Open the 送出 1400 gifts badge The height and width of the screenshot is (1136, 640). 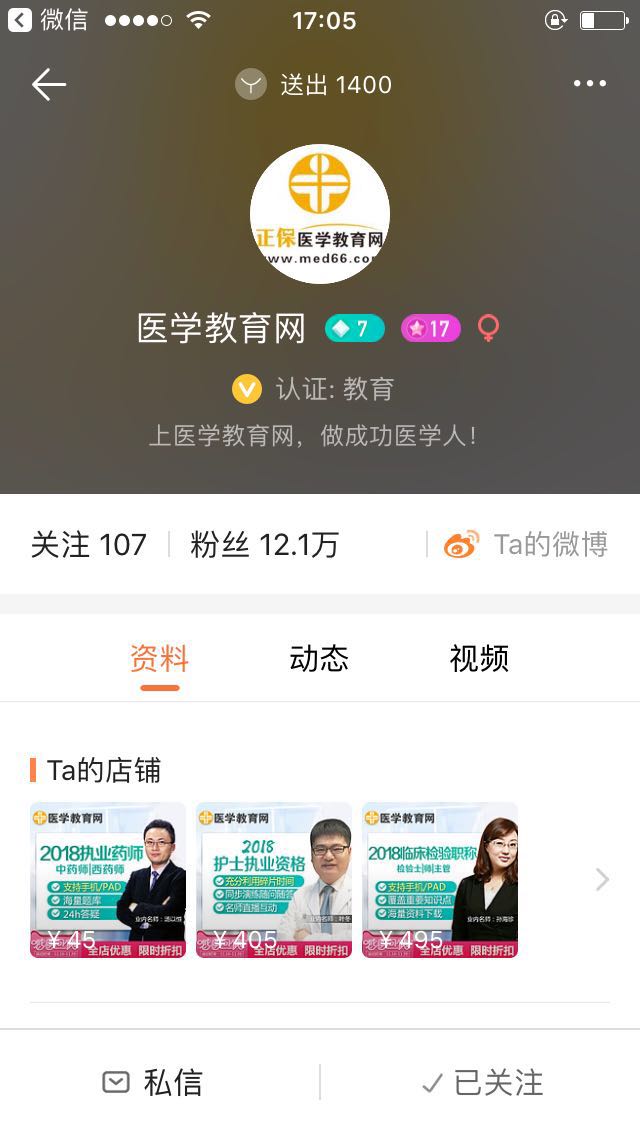[x=314, y=85]
